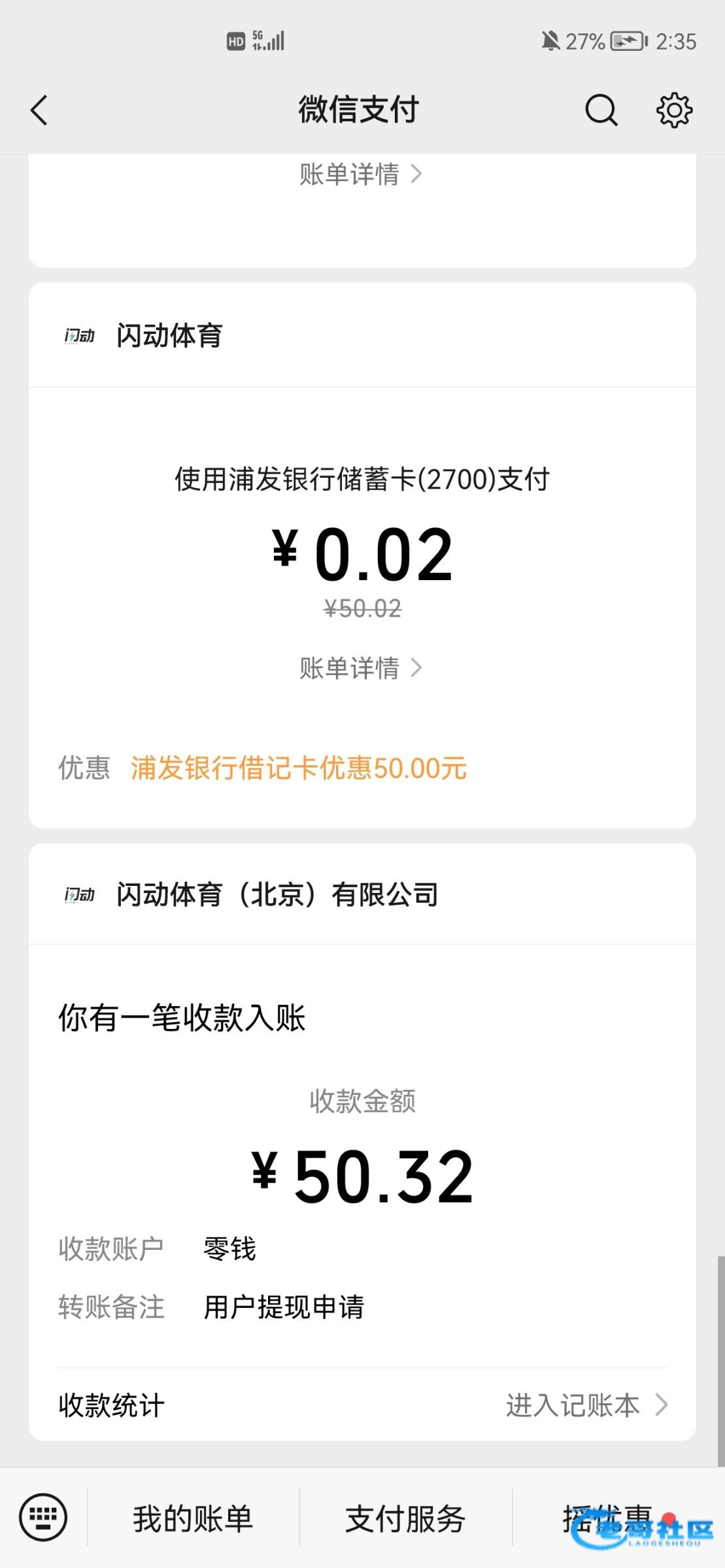Open 我的账单 menu

coord(193,1518)
